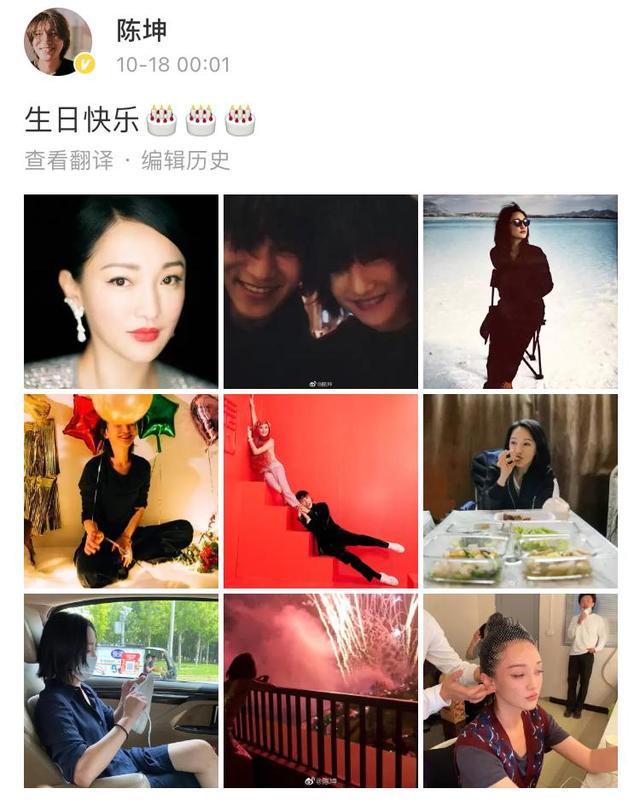Open the hairstyling backstage photo
The height and width of the screenshot is (806, 640).
[520, 690]
